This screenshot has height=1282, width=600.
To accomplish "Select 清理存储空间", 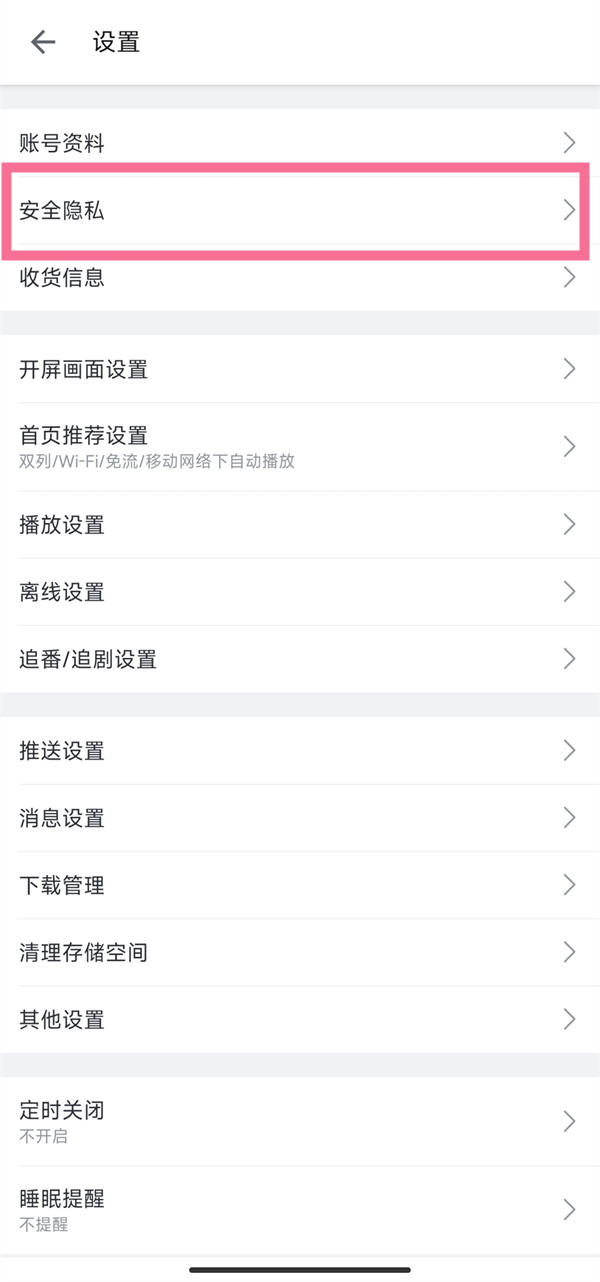I will tap(300, 952).
